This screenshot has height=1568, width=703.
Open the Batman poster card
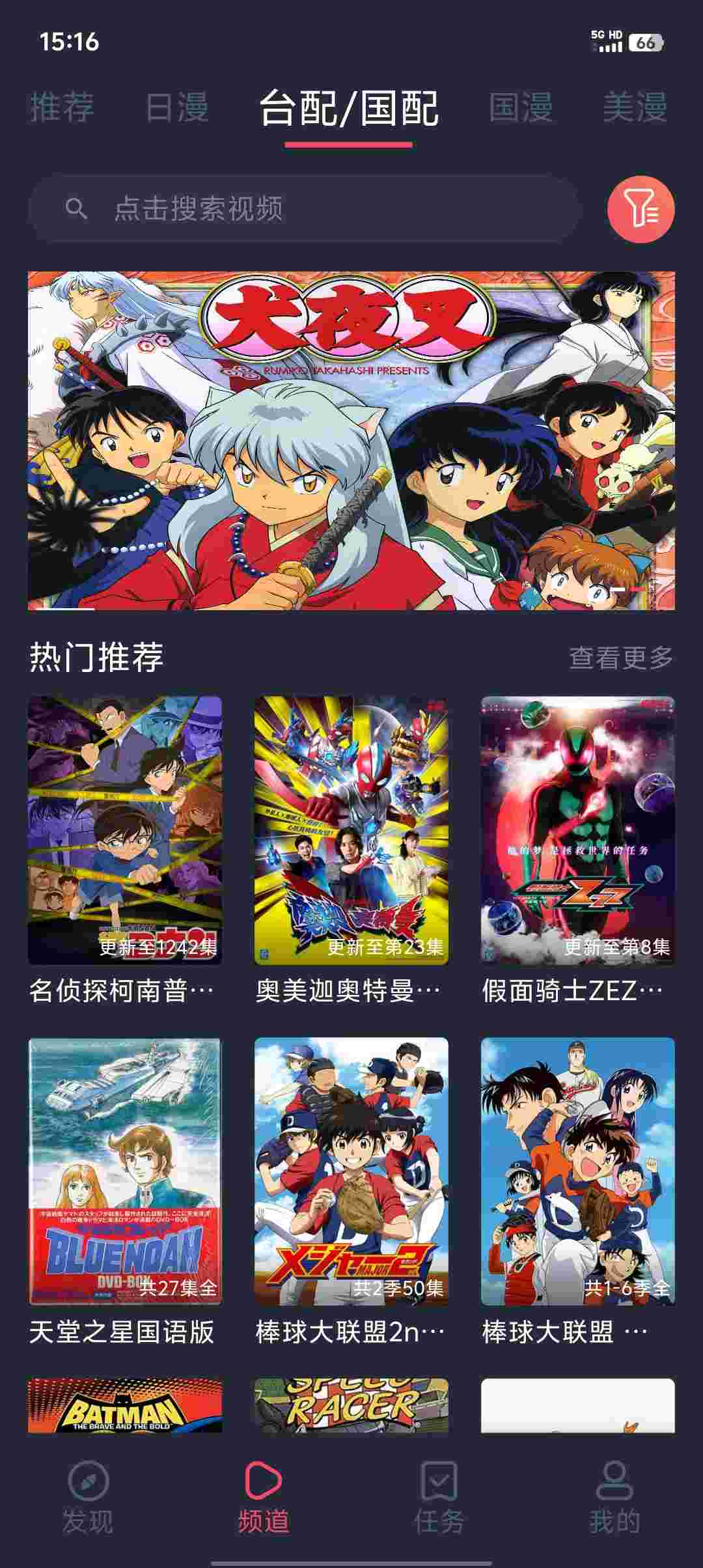125,1405
